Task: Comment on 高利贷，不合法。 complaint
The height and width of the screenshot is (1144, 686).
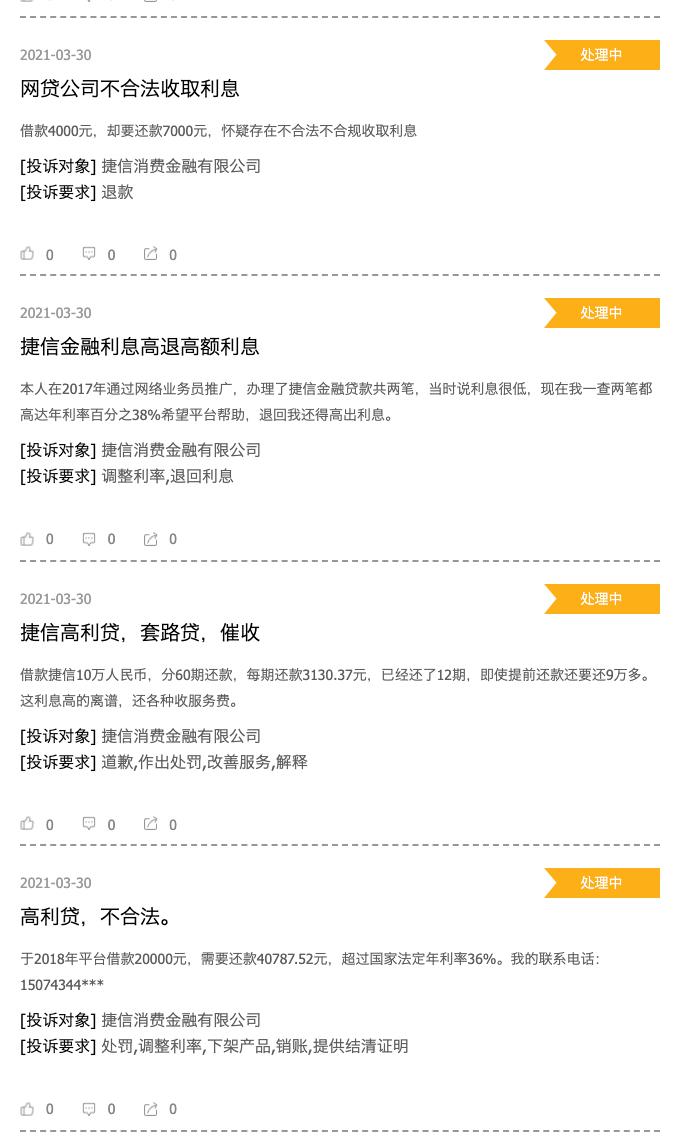Action: [89, 1108]
